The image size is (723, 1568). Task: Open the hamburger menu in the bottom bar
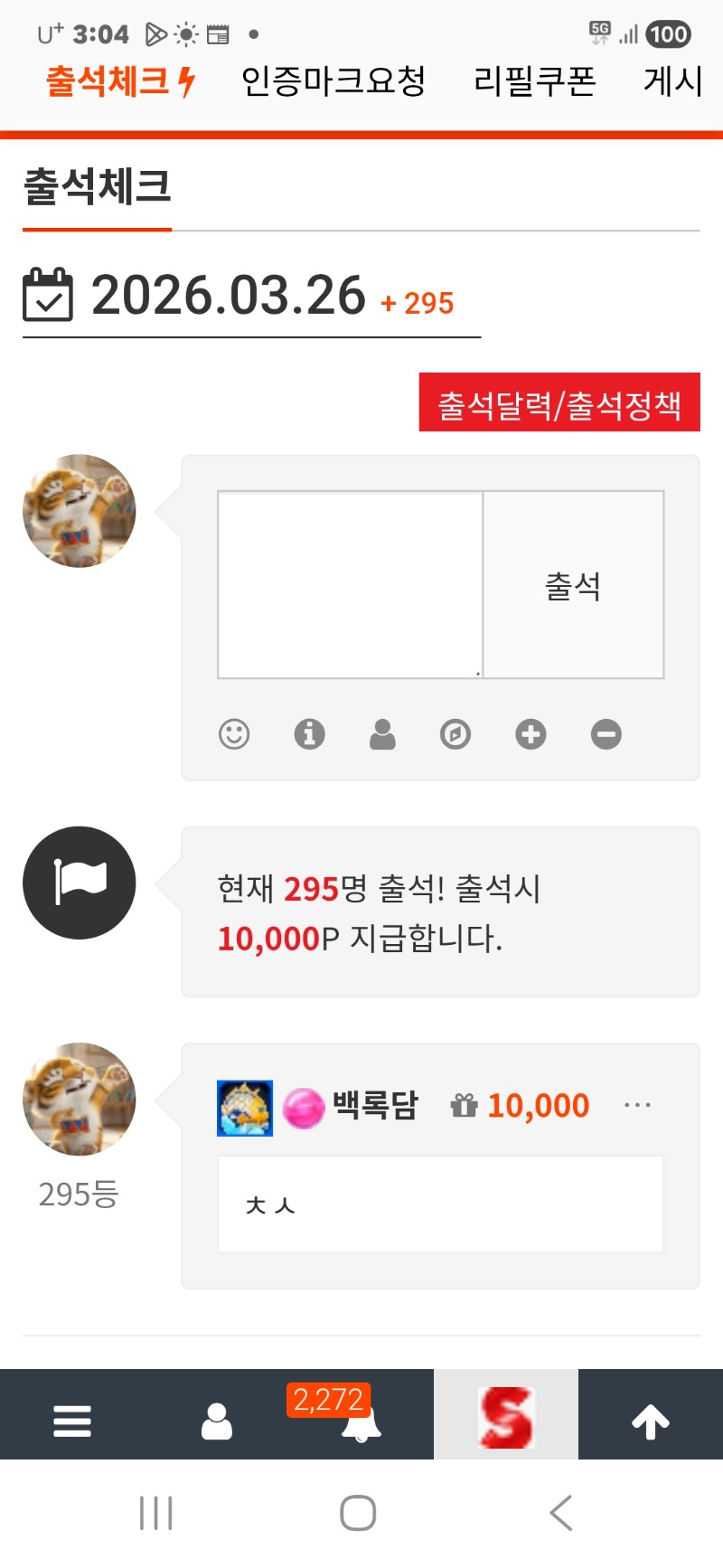tap(72, 1421)
